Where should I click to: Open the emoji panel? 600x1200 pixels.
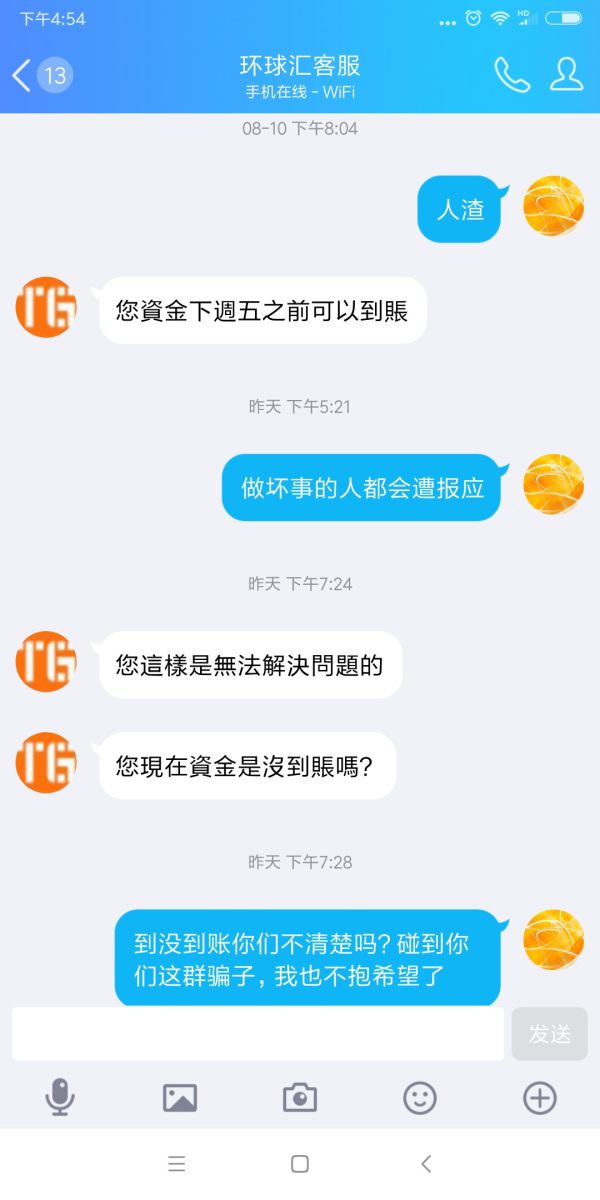click(x=420, y=1098)
